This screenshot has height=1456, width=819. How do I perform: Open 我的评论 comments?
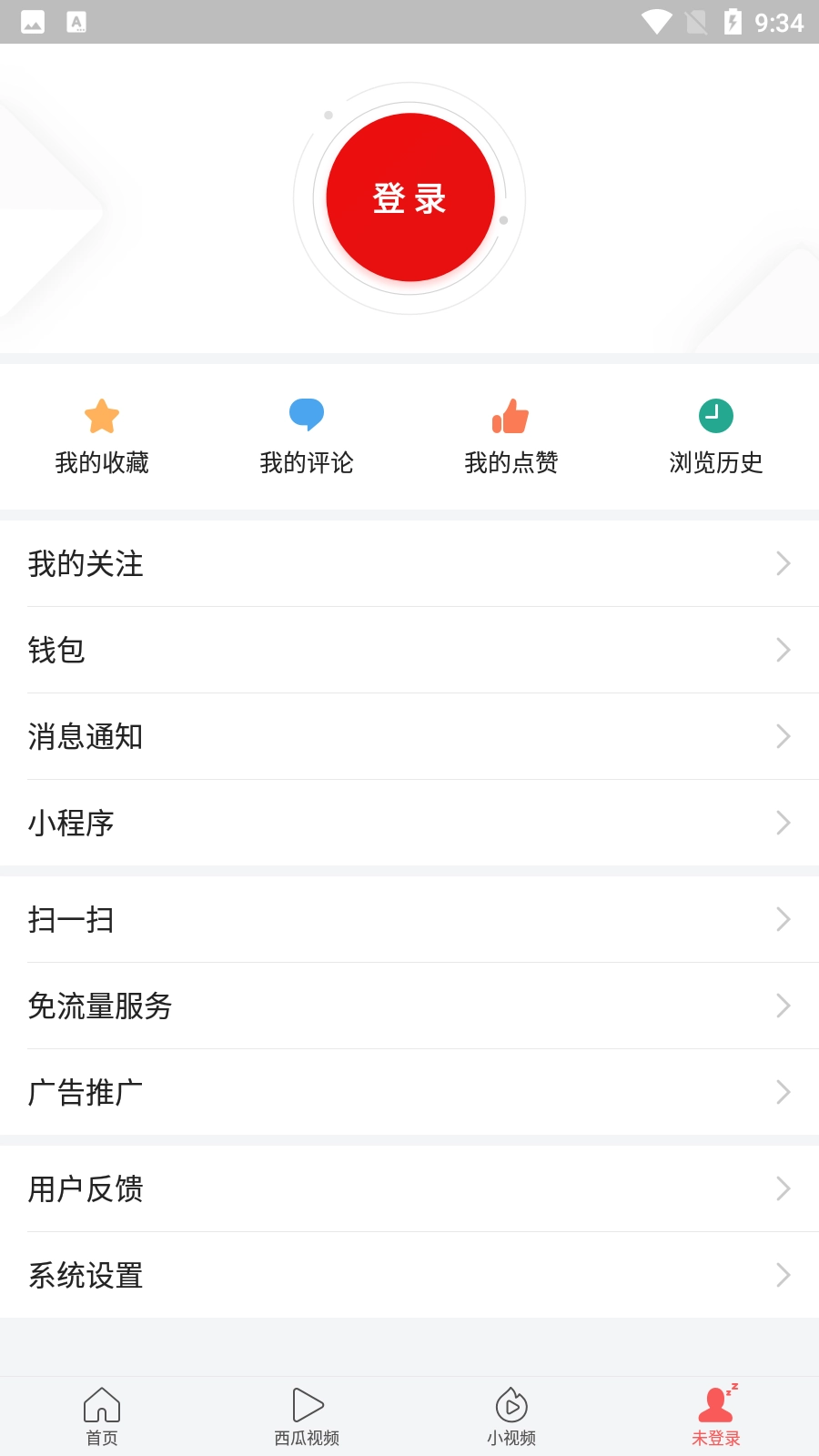click(x=307, y=437)
